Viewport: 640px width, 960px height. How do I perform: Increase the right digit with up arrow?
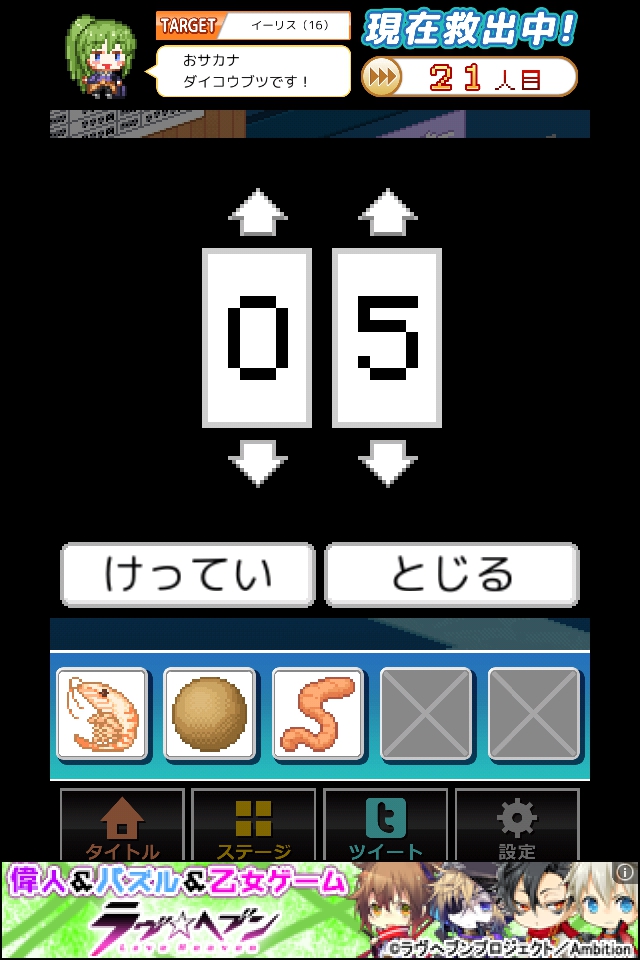[388, 212]
